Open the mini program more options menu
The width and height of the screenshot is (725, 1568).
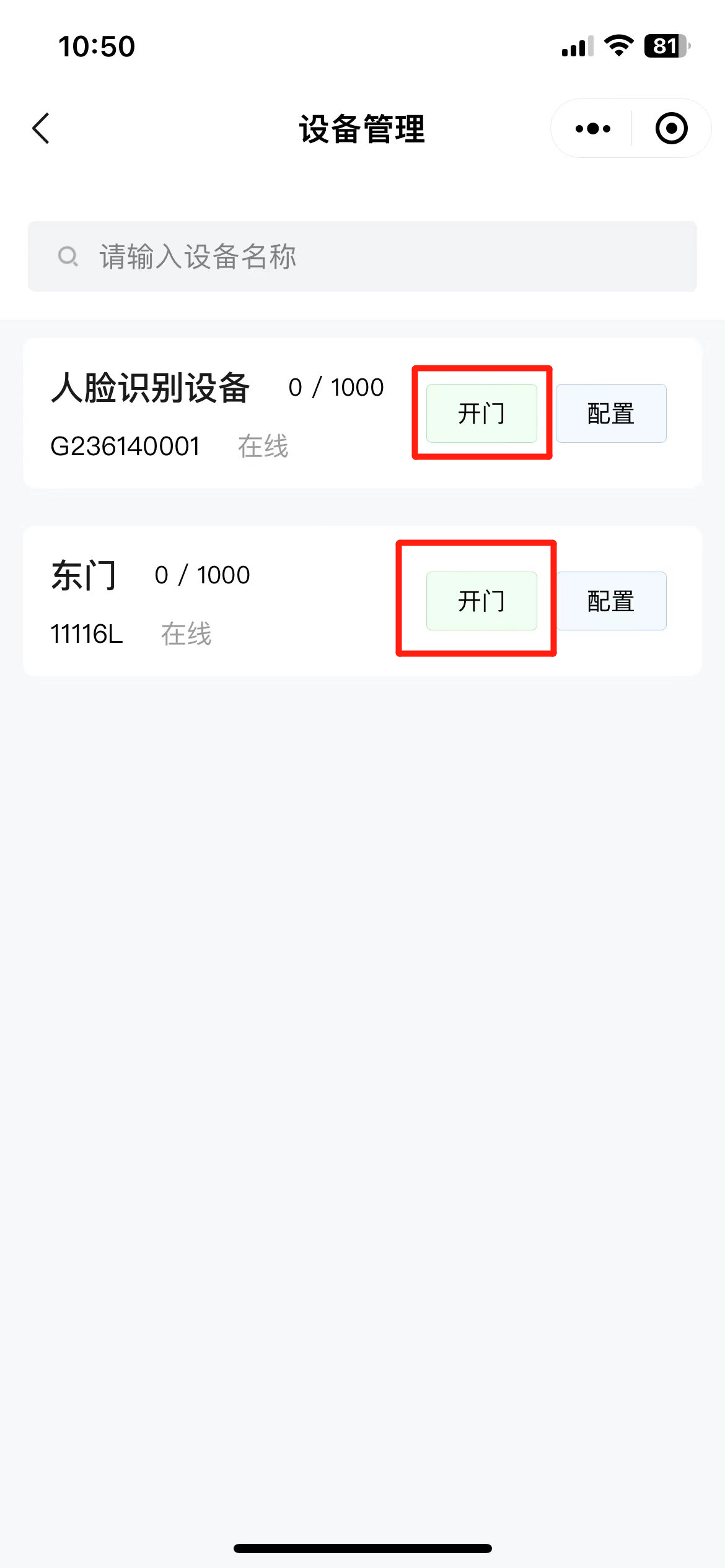click(592, 129)
